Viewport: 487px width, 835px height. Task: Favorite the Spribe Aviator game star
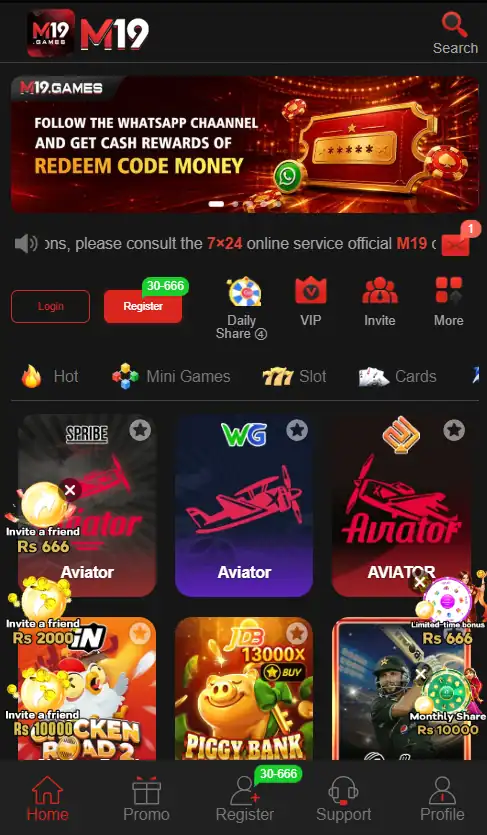(x=141, y=430)
